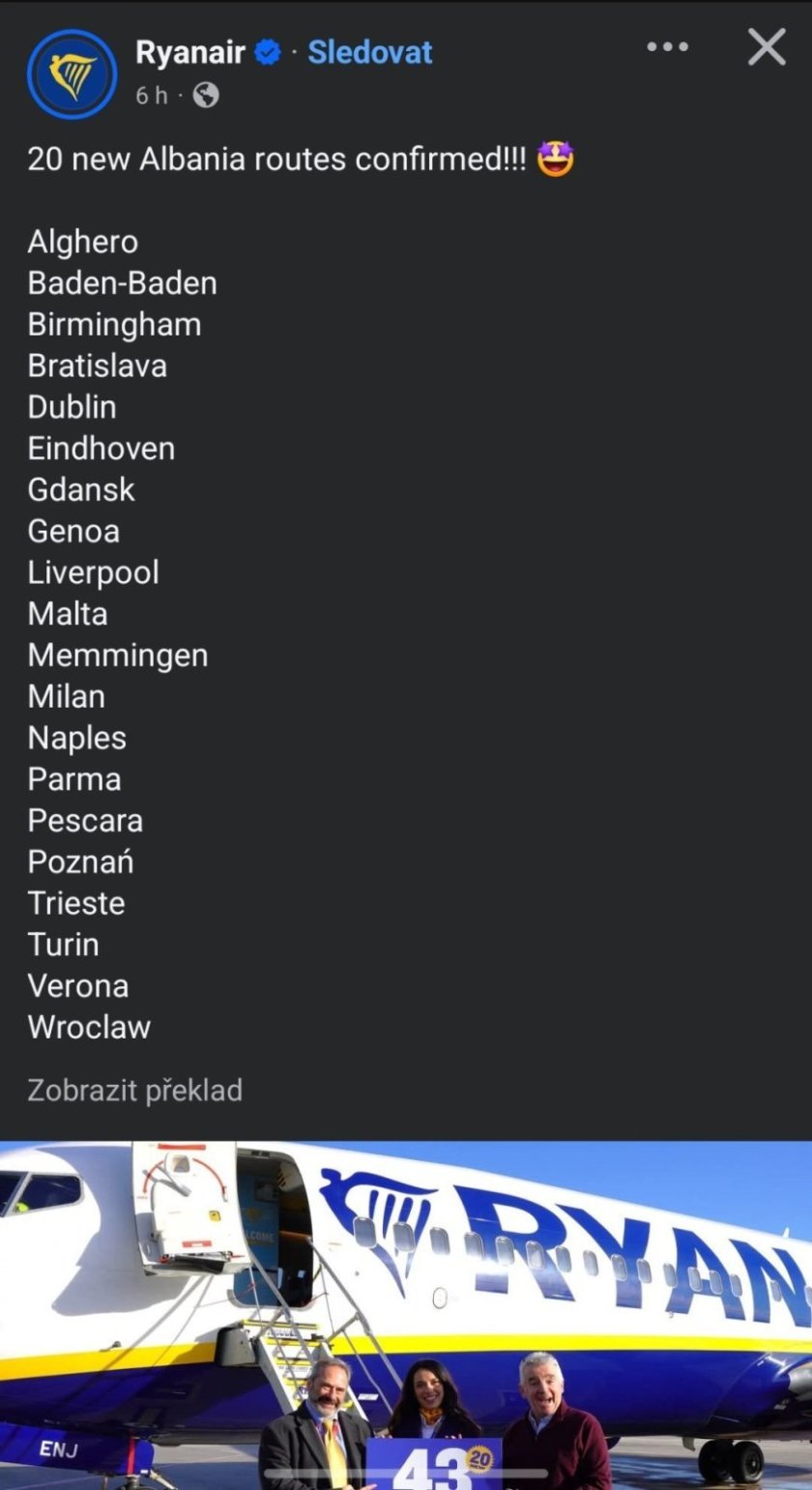Open the Ryanair plane photo

point(406,1315)
